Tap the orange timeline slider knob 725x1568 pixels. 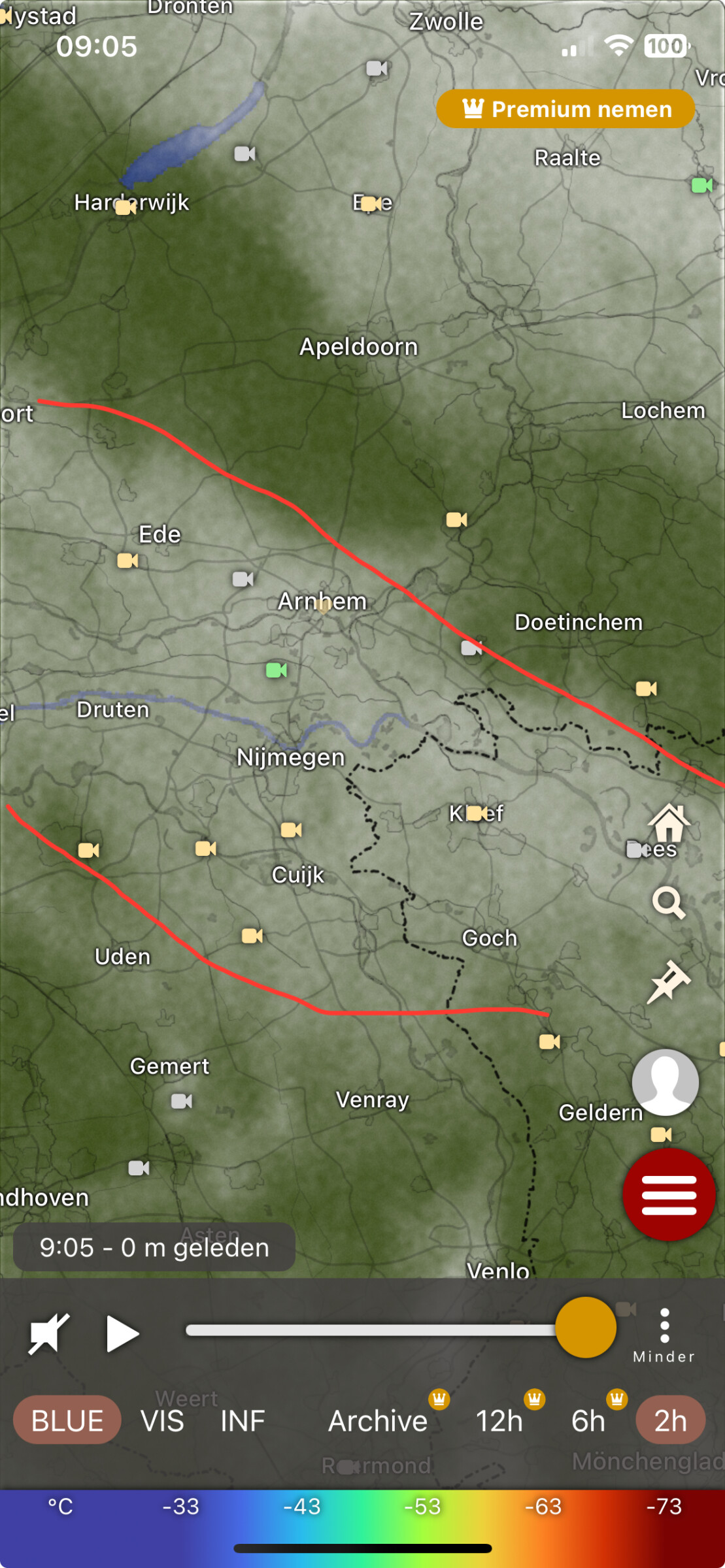[585, 1327]
